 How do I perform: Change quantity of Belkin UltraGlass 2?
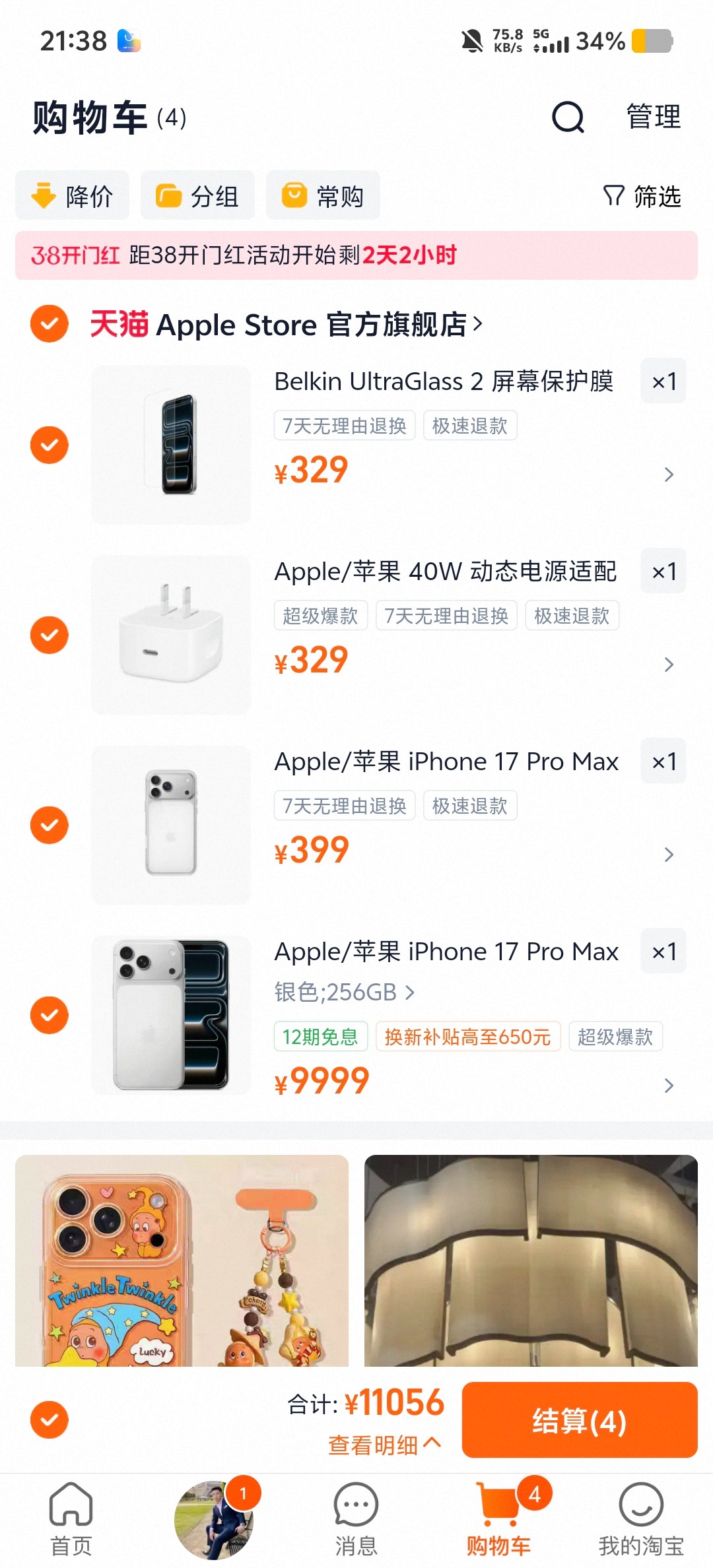pyautogui.click(x=663, y=381)
